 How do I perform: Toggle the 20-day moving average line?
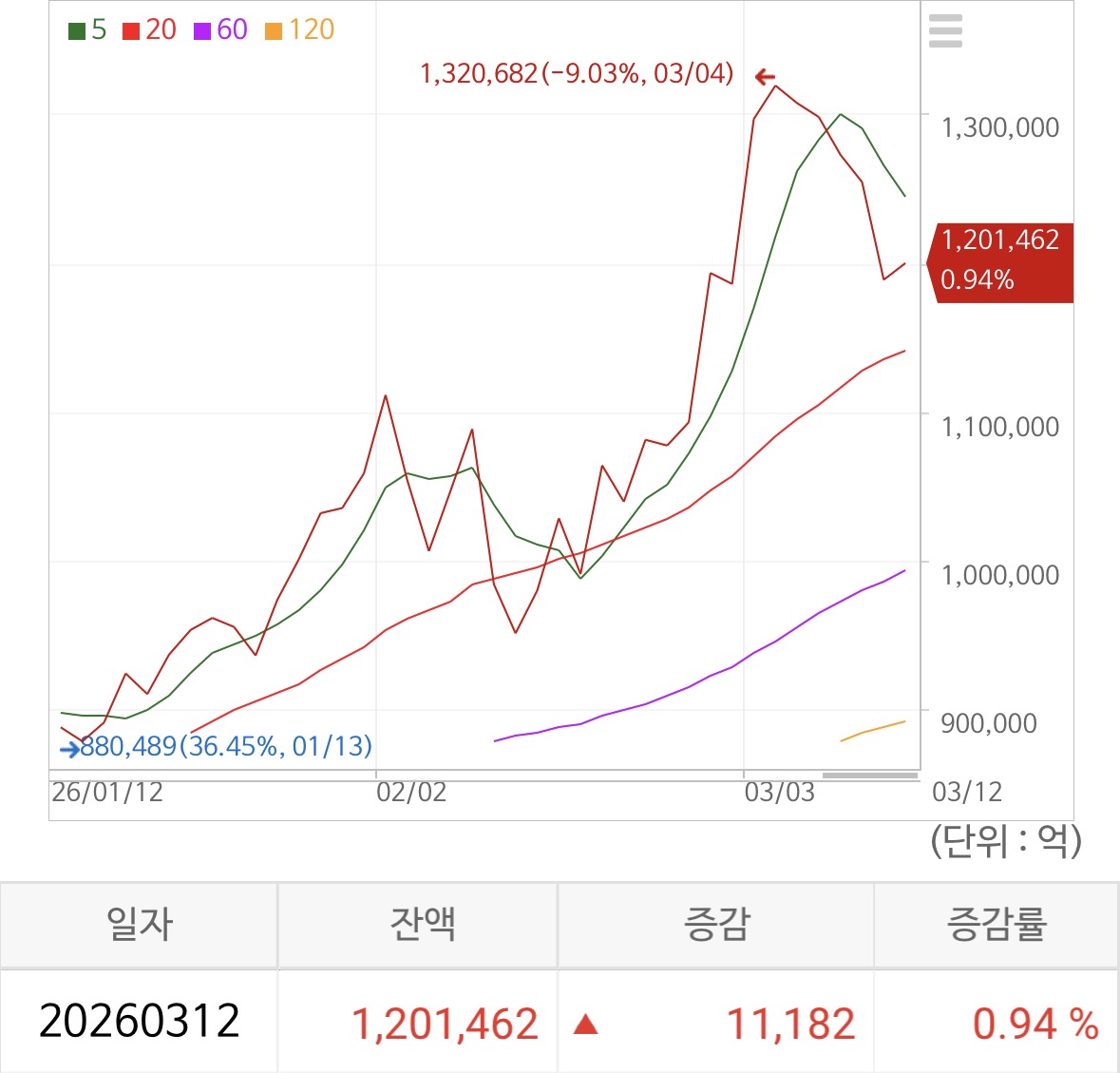pyautogui.click(x=150, y=30)
